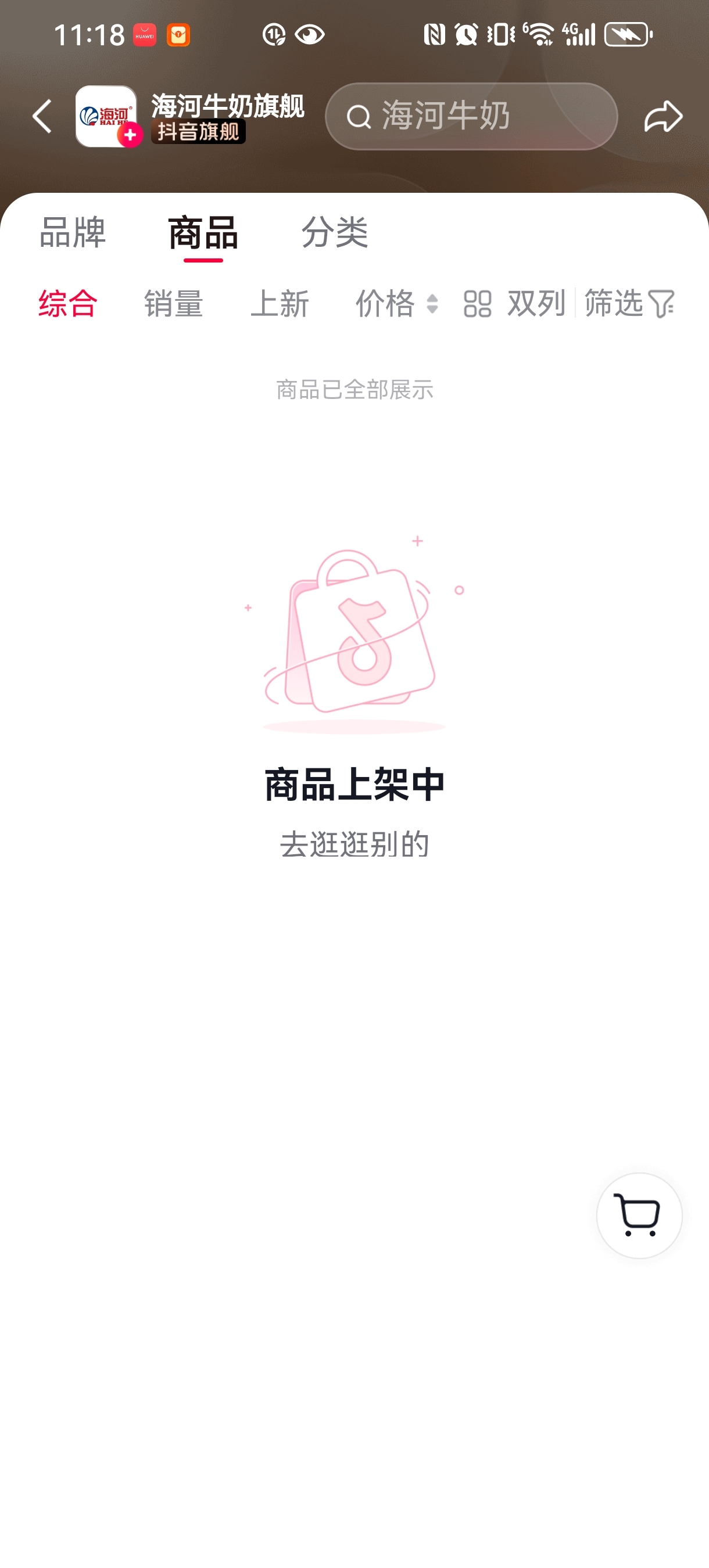Screen dimensions: 709x1568
Task: Sort products by 综合
Action: 67,303
